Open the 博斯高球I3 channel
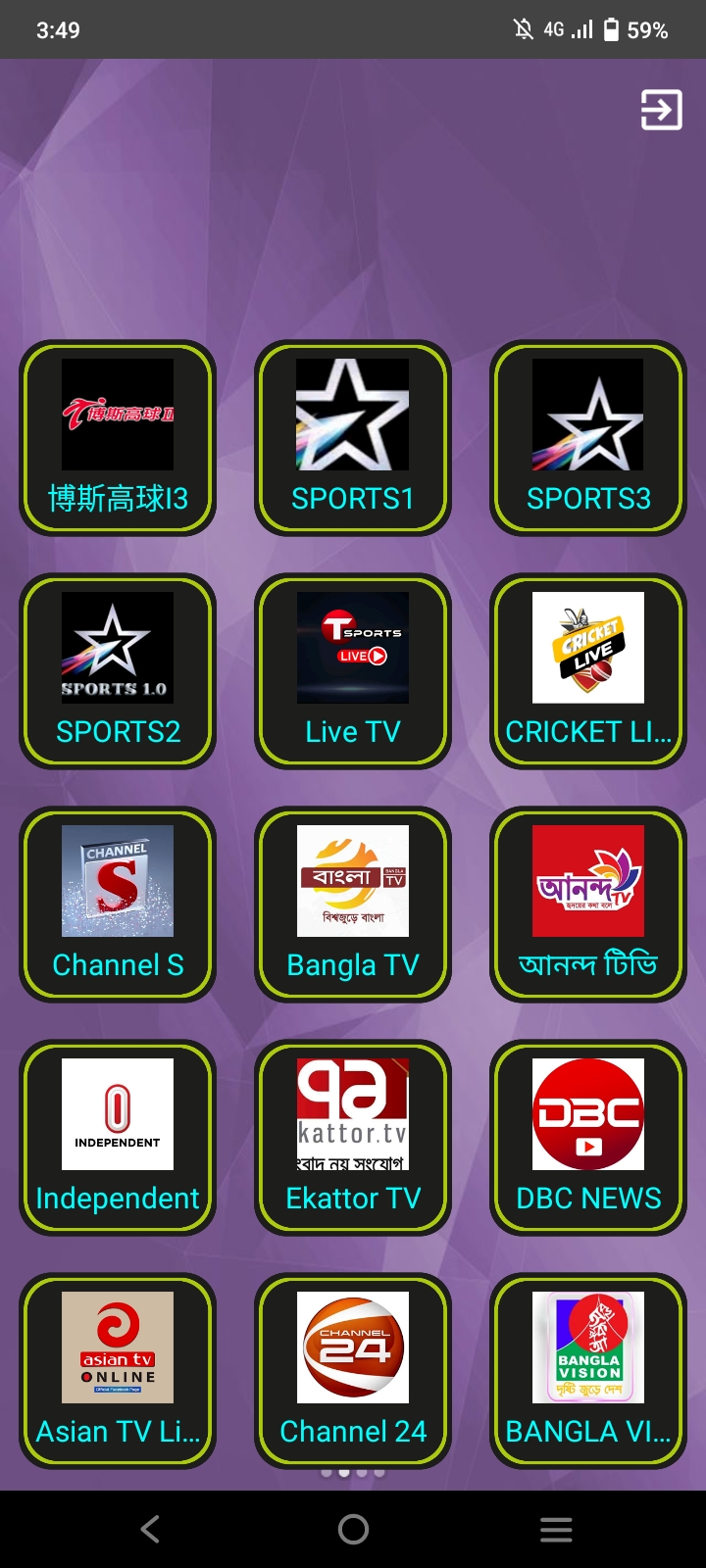This screenshot has width=706, height=1568. (118, 438)
